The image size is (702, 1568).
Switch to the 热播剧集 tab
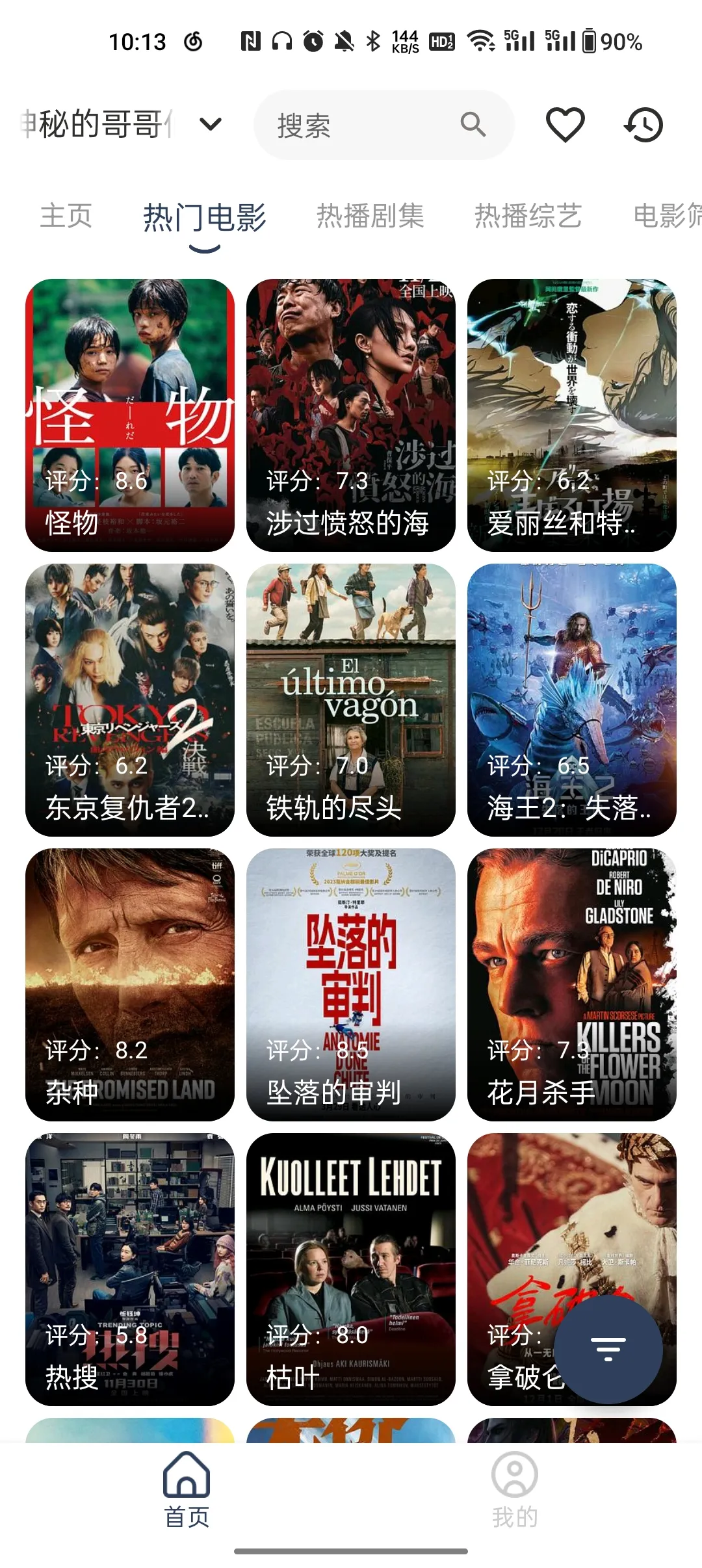click(x=370, y=216)
